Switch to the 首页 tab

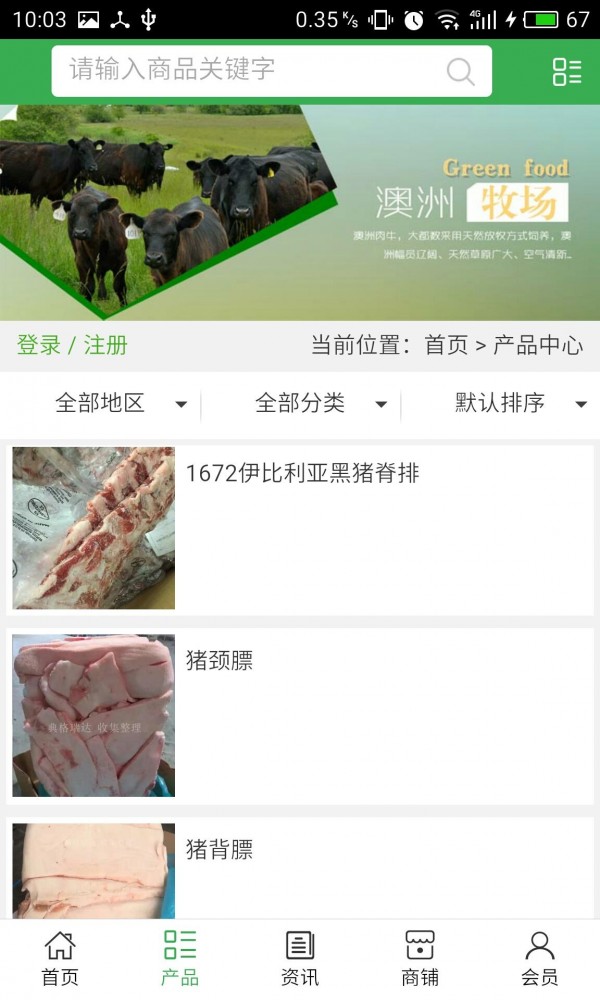click(x=60, y=958)
